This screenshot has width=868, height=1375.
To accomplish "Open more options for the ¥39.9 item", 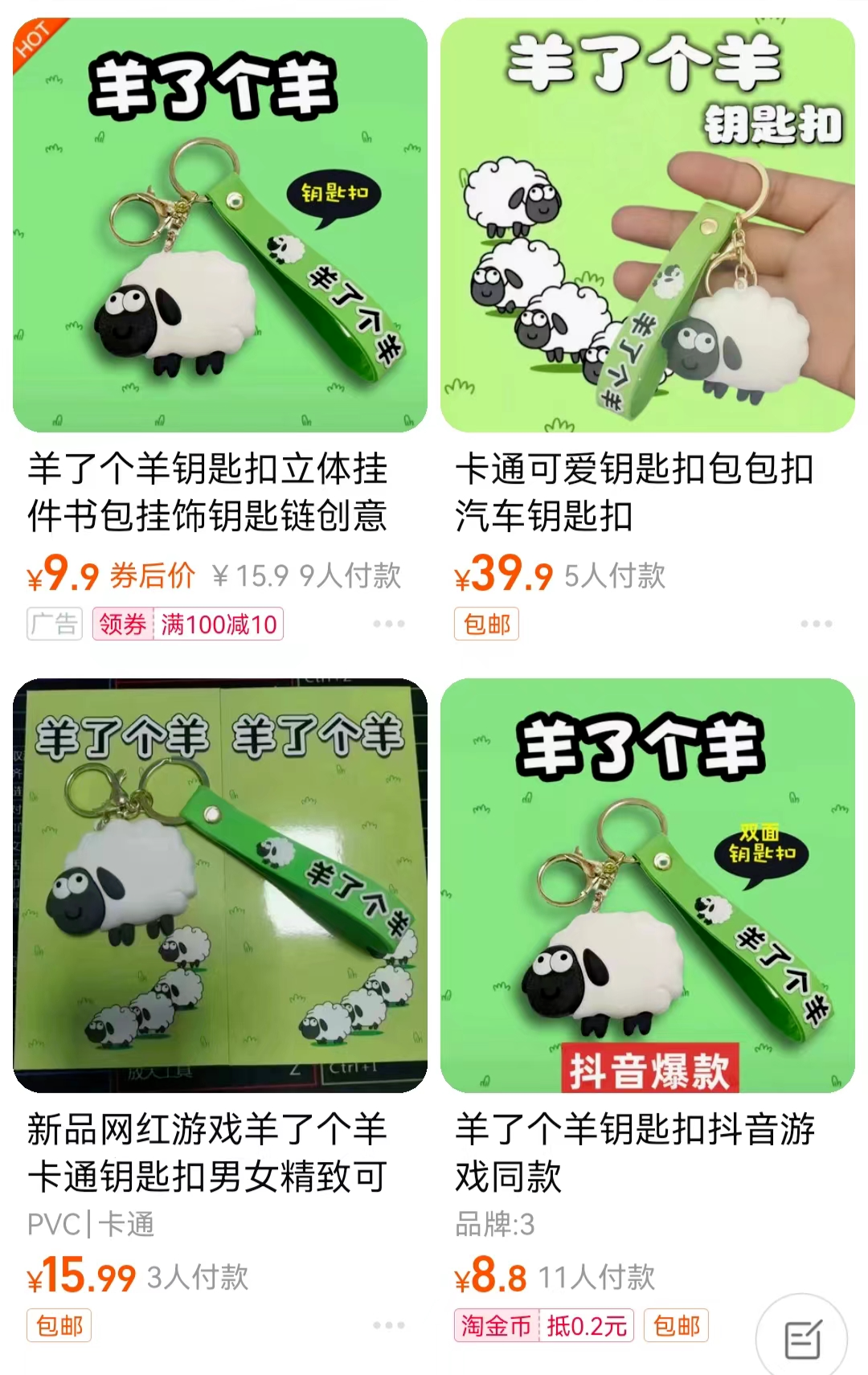I will coord(816,624).
